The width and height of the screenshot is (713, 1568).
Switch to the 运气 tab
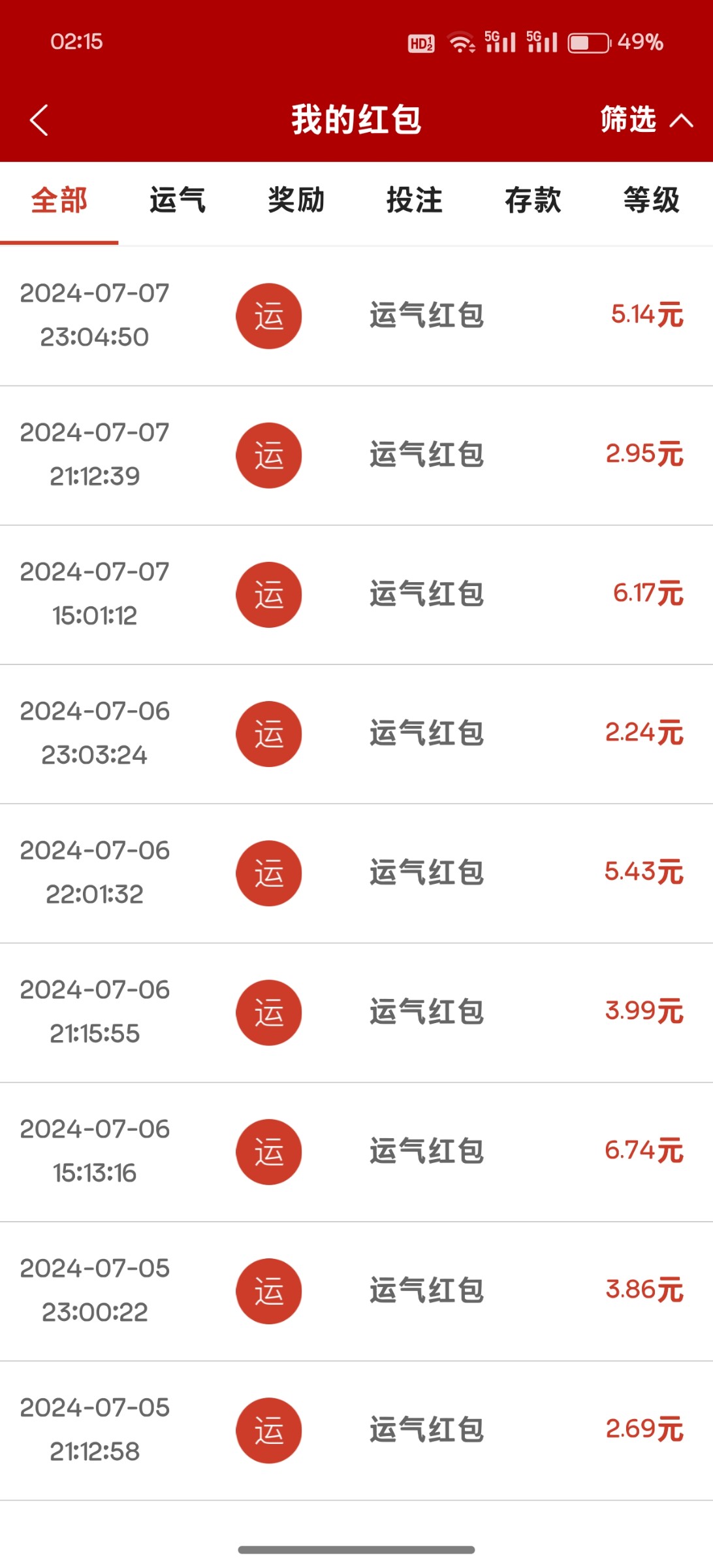pos(178,200)
